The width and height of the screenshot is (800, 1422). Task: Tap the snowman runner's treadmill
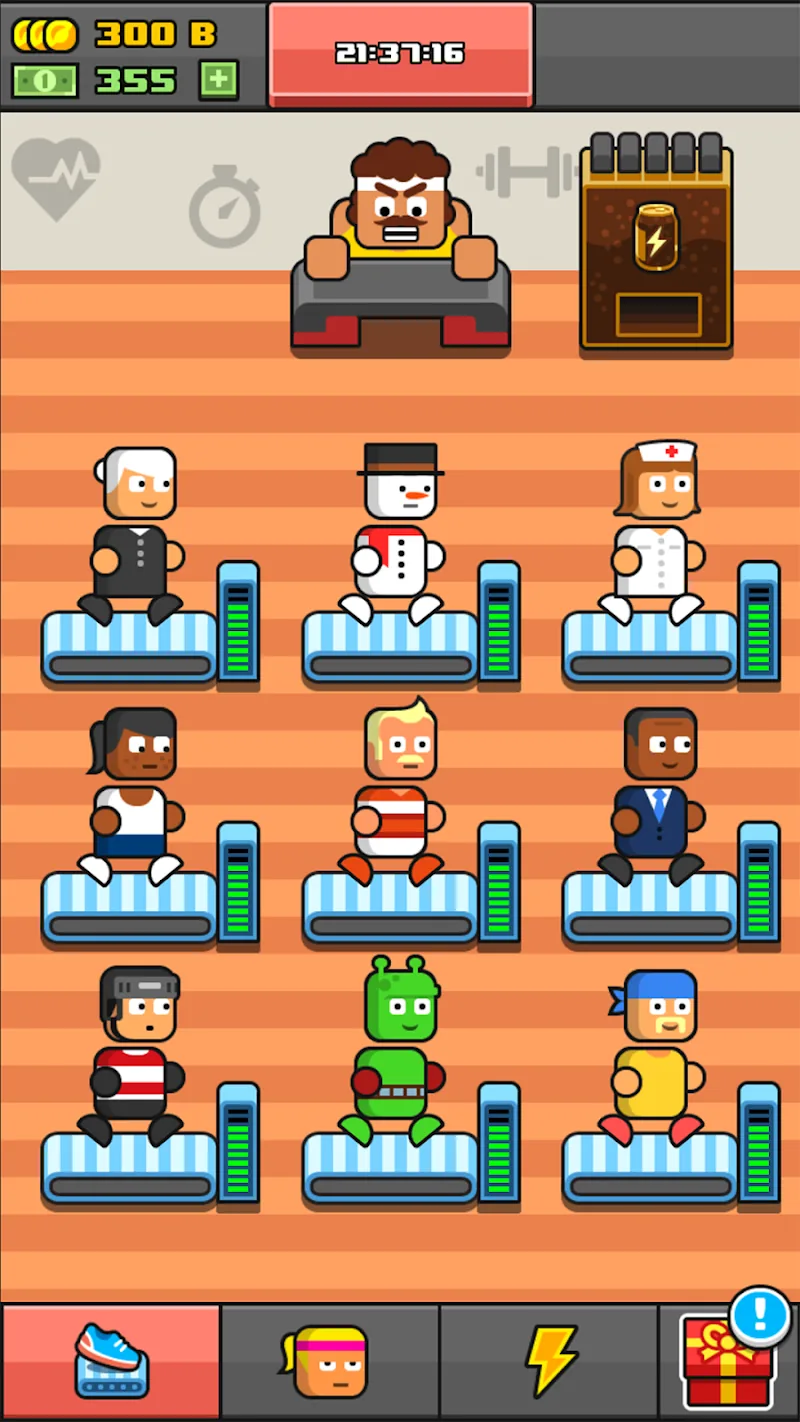coord(411,623)
